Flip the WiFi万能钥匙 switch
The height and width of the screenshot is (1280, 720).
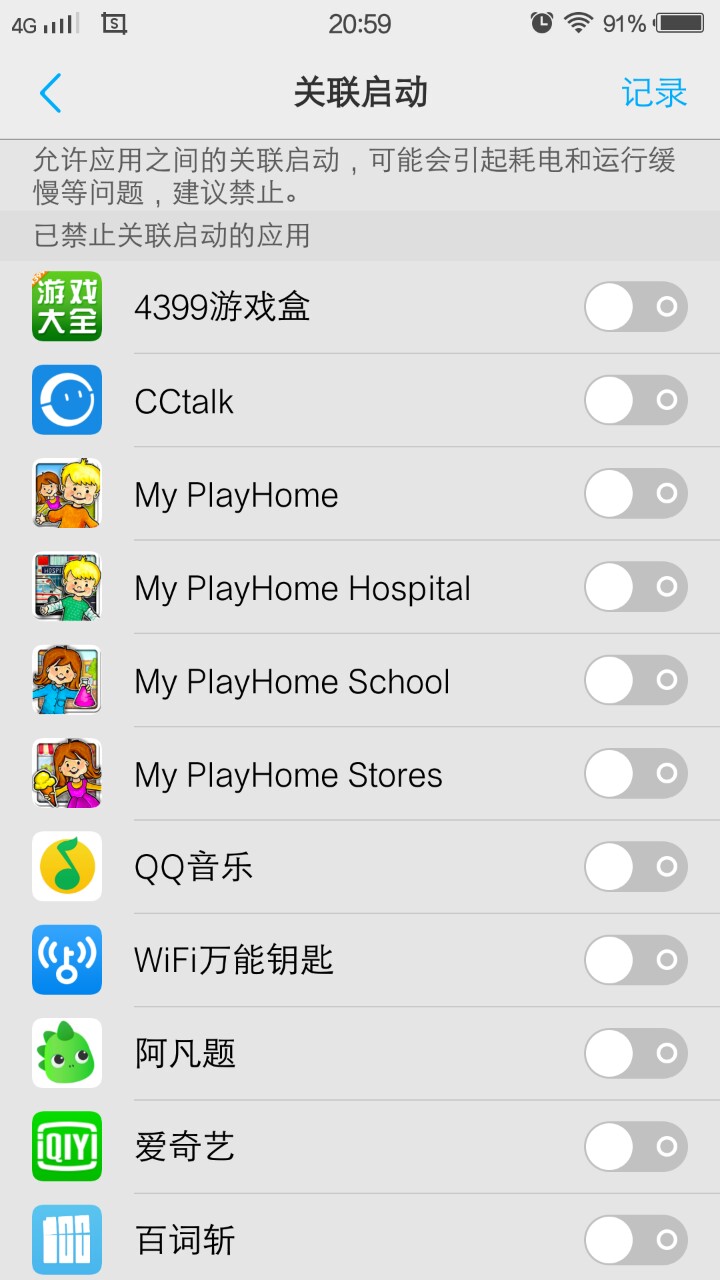click(x=636, y=960)
